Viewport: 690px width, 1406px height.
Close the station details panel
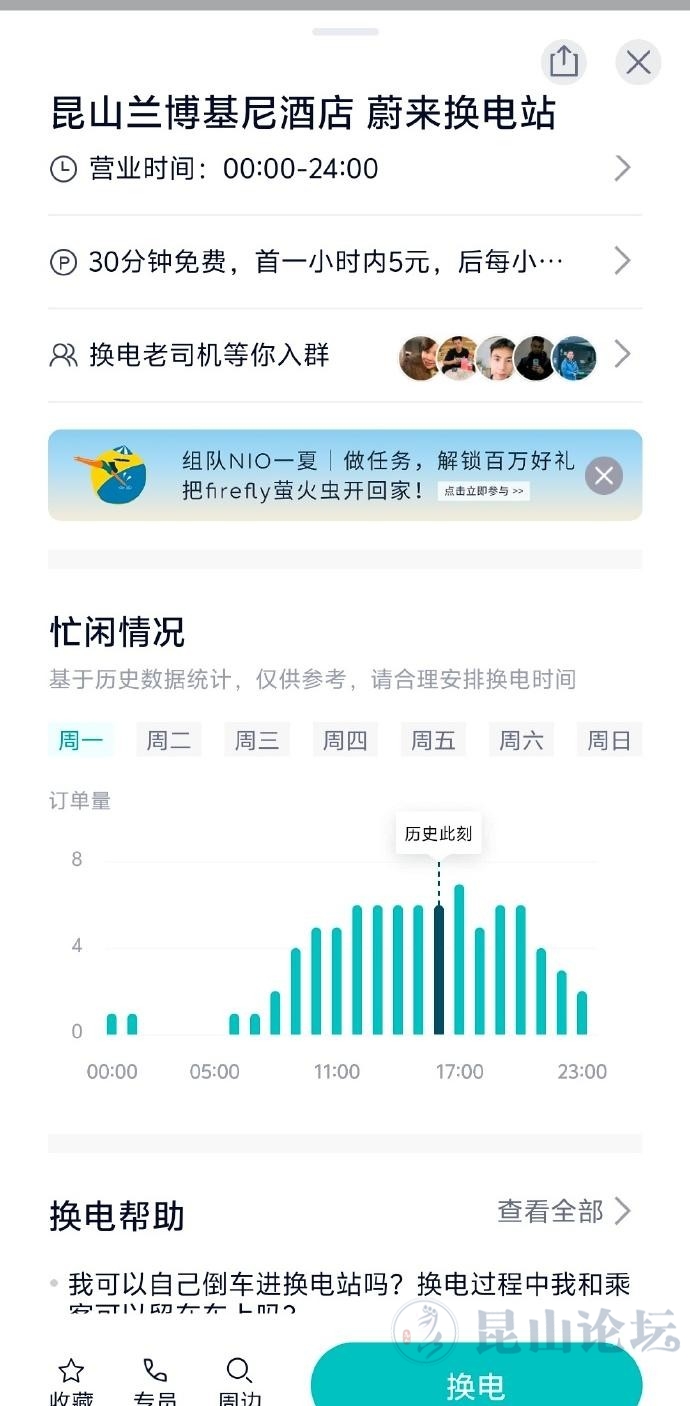tap(638, 62)
